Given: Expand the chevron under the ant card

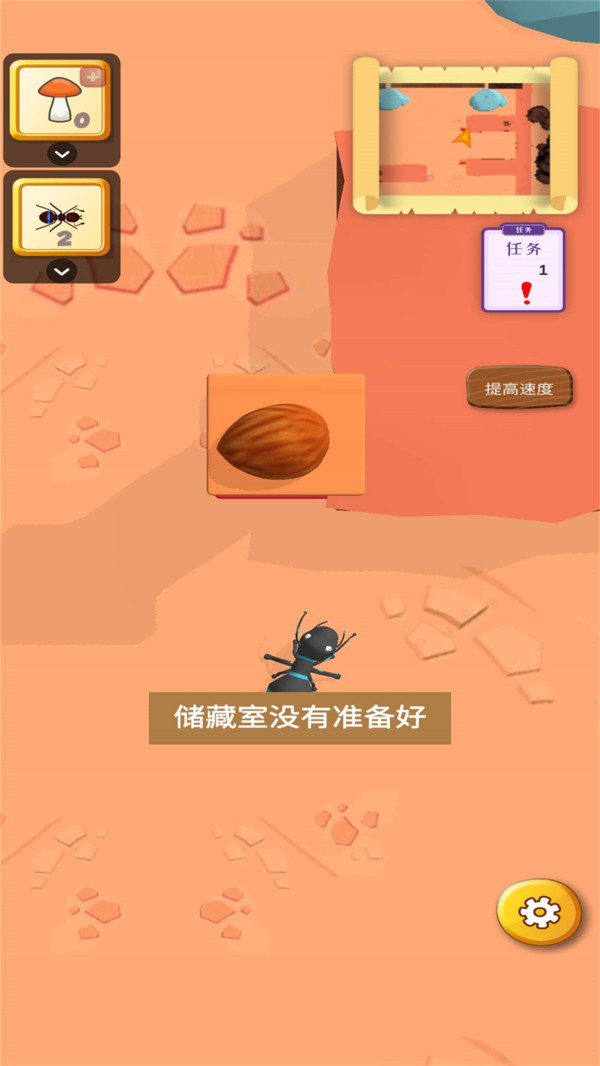Looking at the screenshot, I should point(62,271).
